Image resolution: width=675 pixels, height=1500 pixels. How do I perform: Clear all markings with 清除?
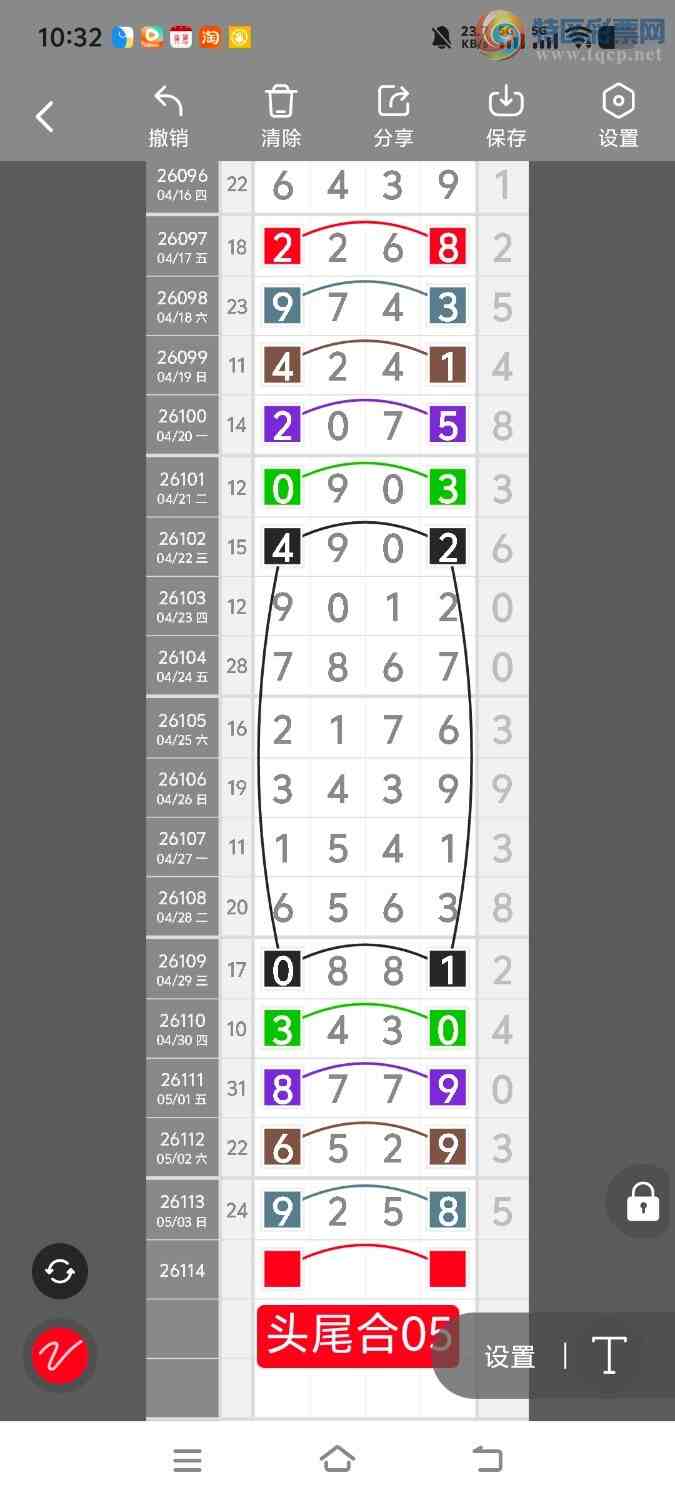281,117
